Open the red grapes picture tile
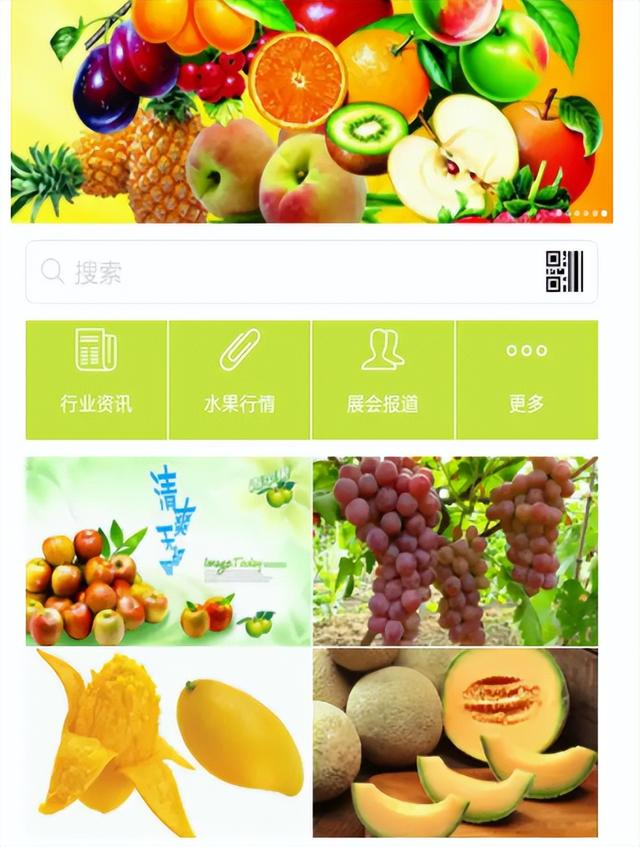 [455, 551]
